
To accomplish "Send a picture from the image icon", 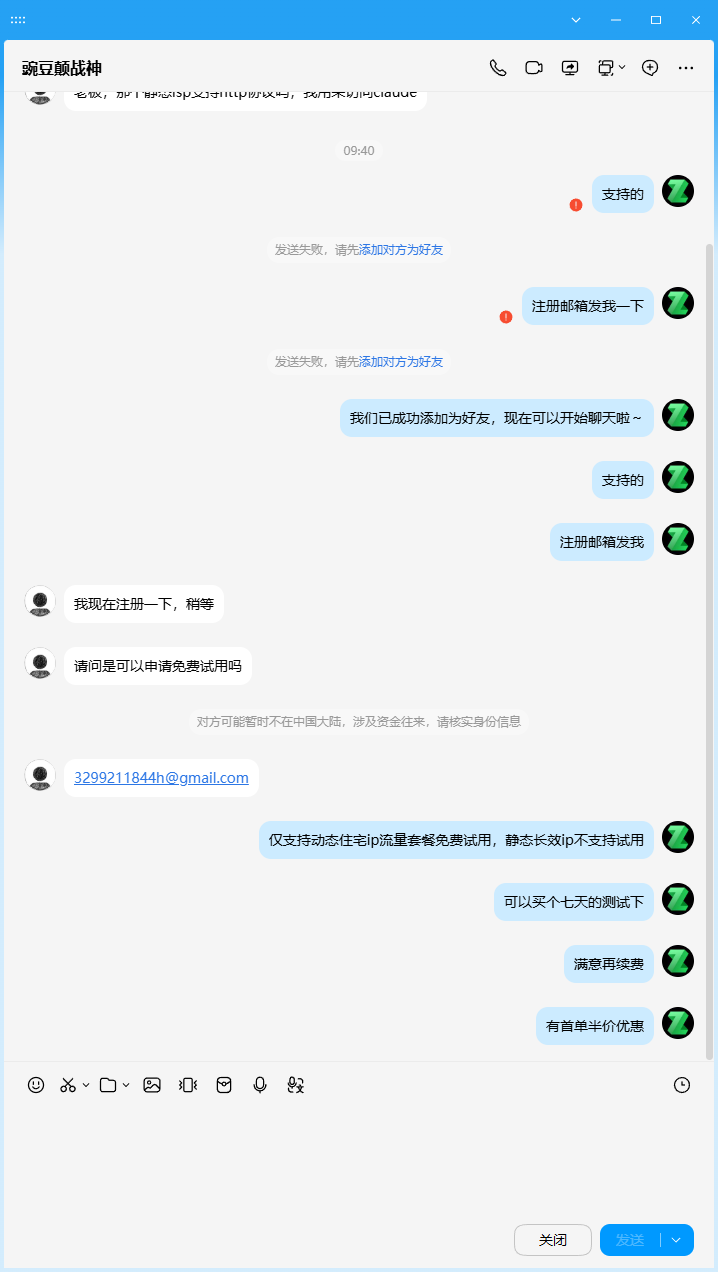I will coord(152,1085).
